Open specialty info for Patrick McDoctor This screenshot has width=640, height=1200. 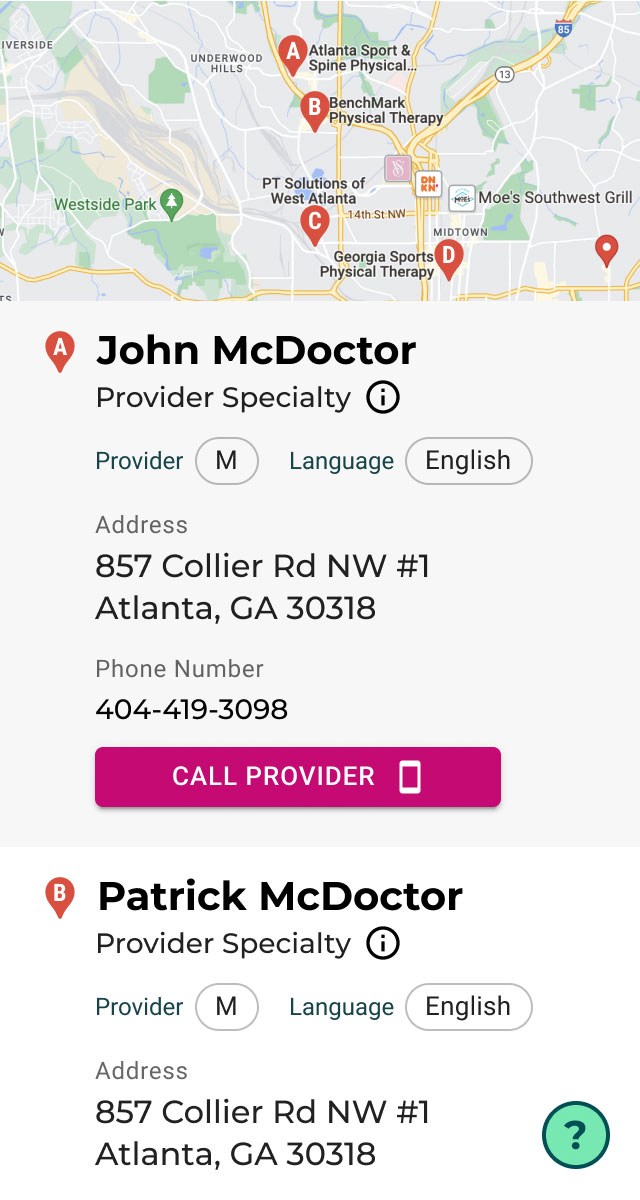coord(383,944)
